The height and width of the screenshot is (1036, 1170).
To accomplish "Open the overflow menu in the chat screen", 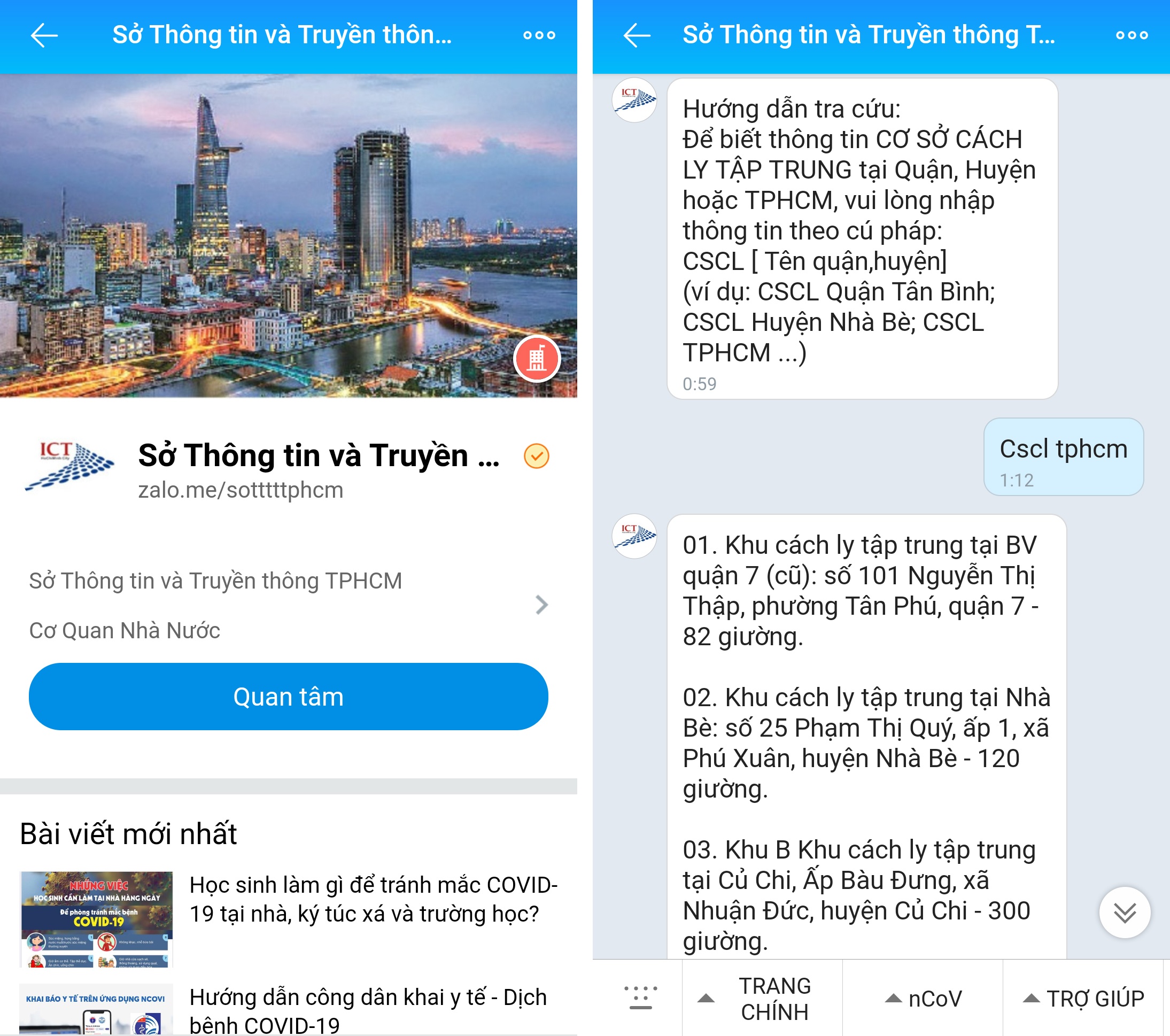I will click(x=1131, y=35).
